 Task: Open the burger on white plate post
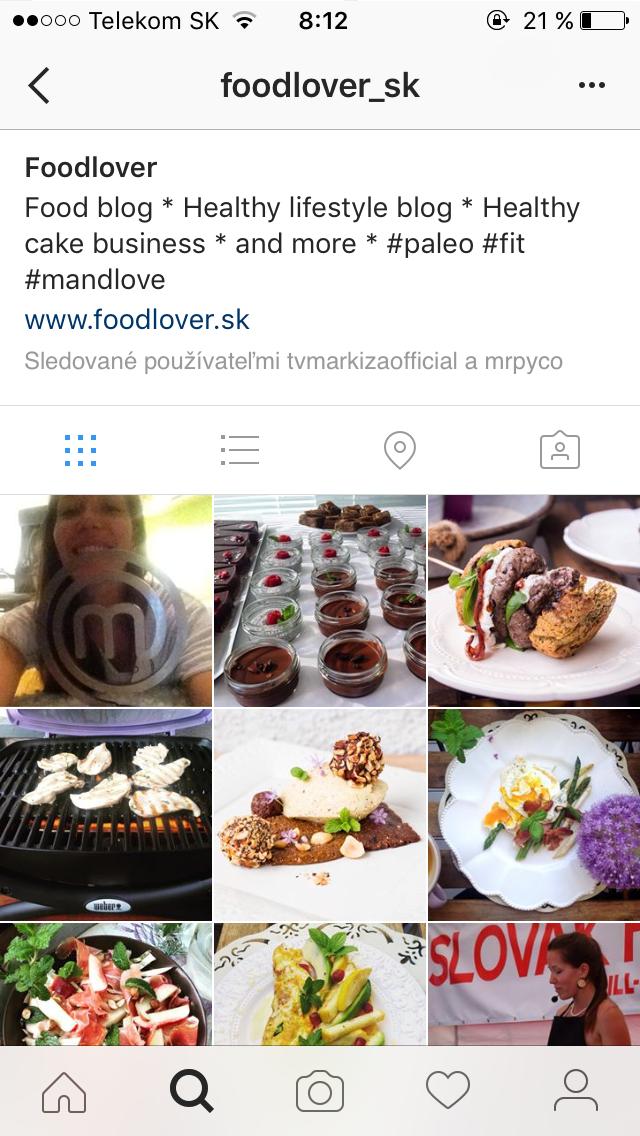coord(534,600)
